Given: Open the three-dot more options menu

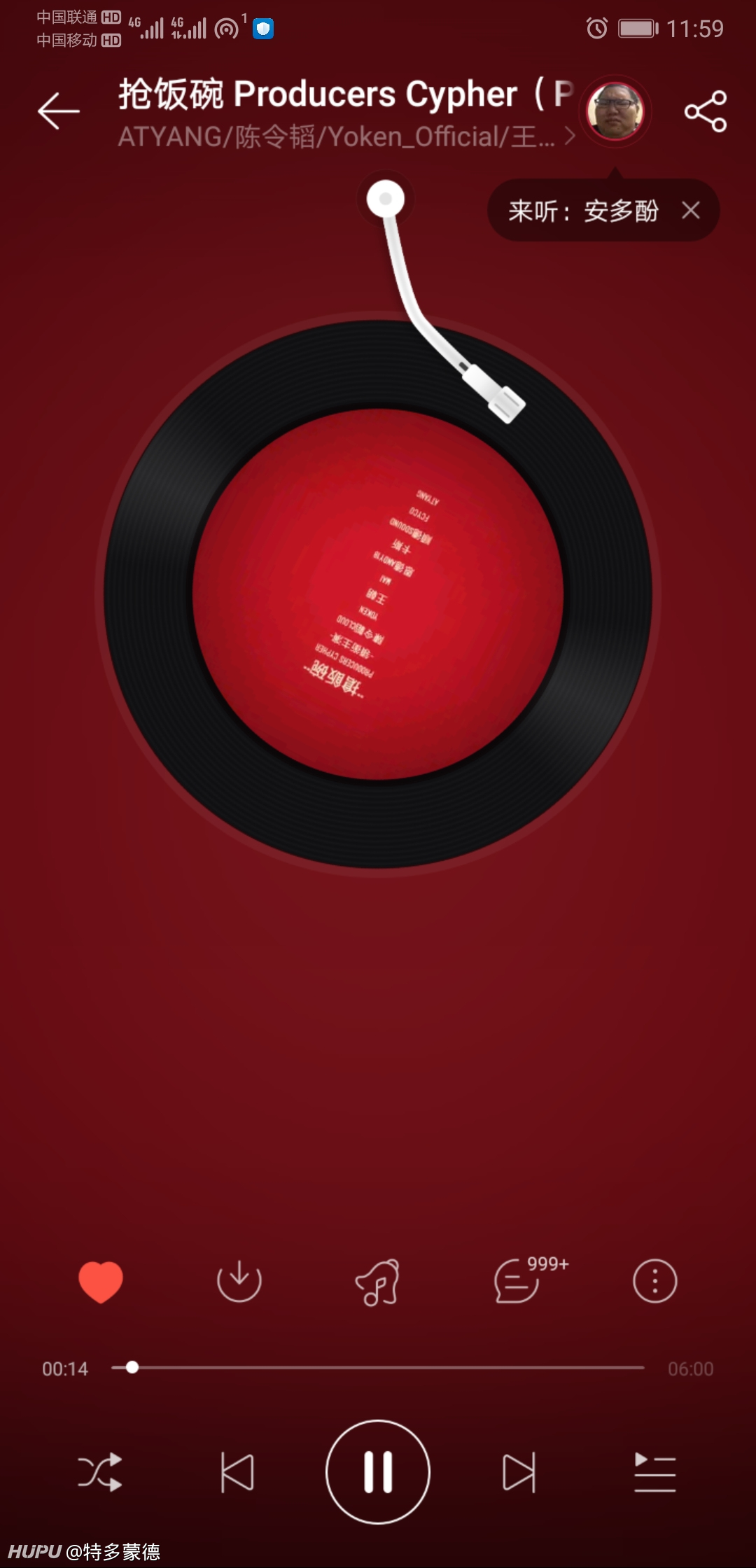Looking at the screenshot, I should point(655,1281).
